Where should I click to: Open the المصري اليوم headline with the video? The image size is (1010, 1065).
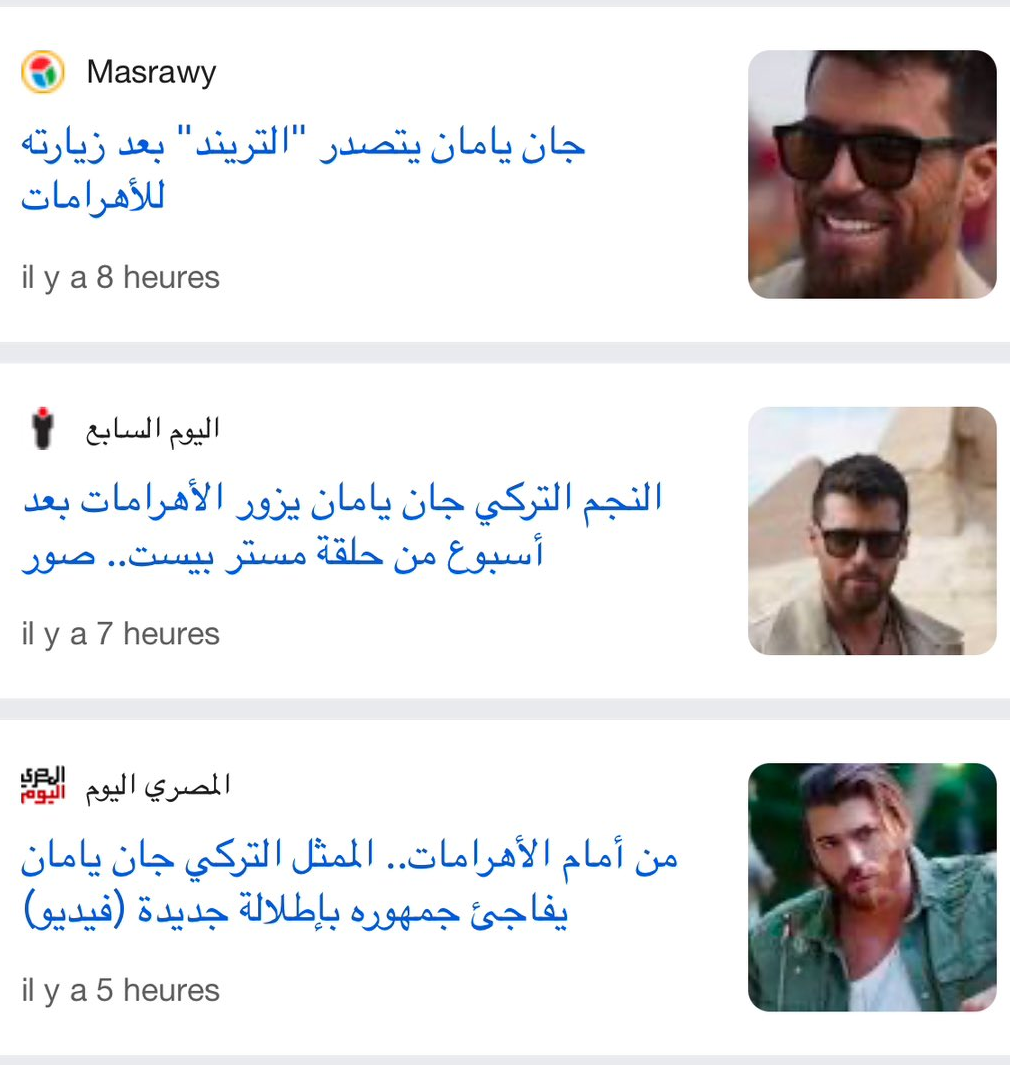pyautogui.click(x=349, y=883)
